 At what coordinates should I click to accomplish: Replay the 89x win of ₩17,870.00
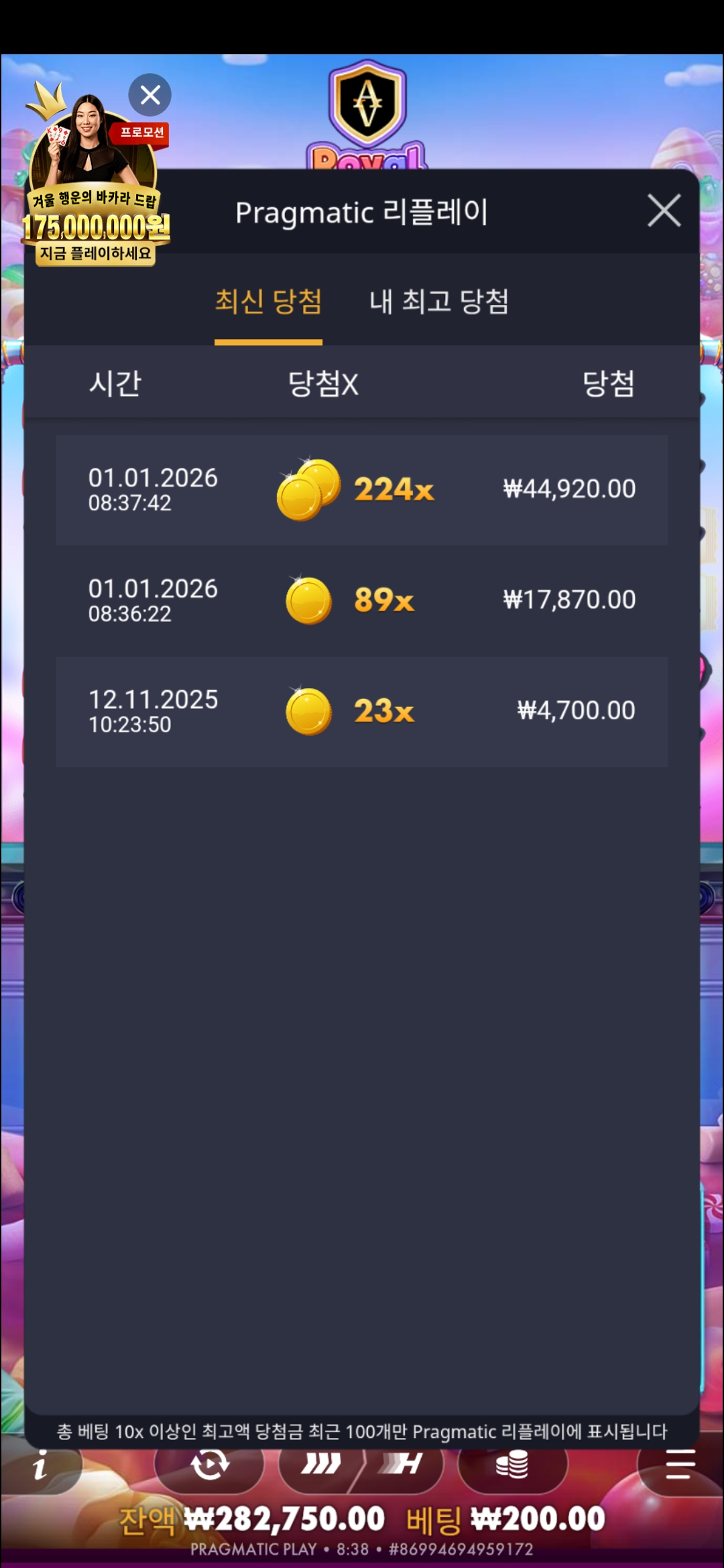[x=362, y=600]
